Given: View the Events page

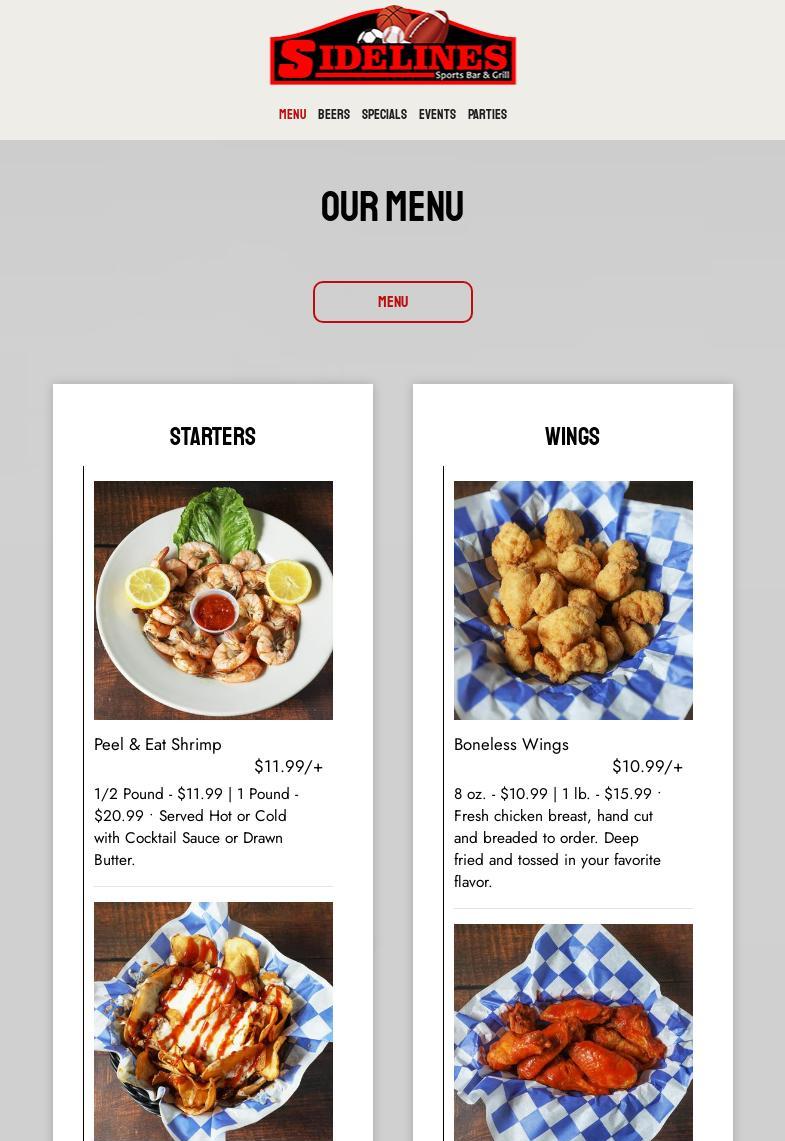Looking at the screenshot, I should [437, 115].
